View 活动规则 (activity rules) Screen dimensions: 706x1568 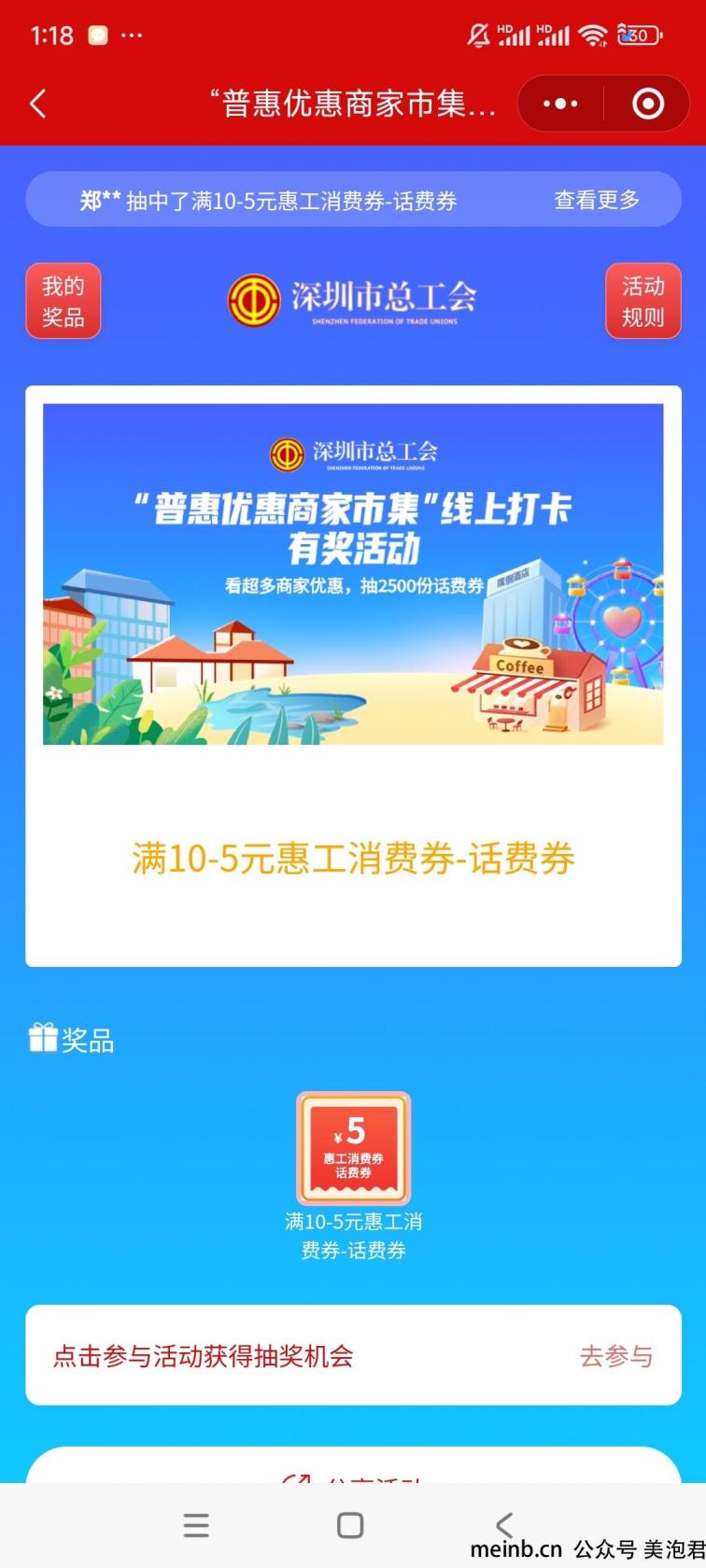pos(642,301)
